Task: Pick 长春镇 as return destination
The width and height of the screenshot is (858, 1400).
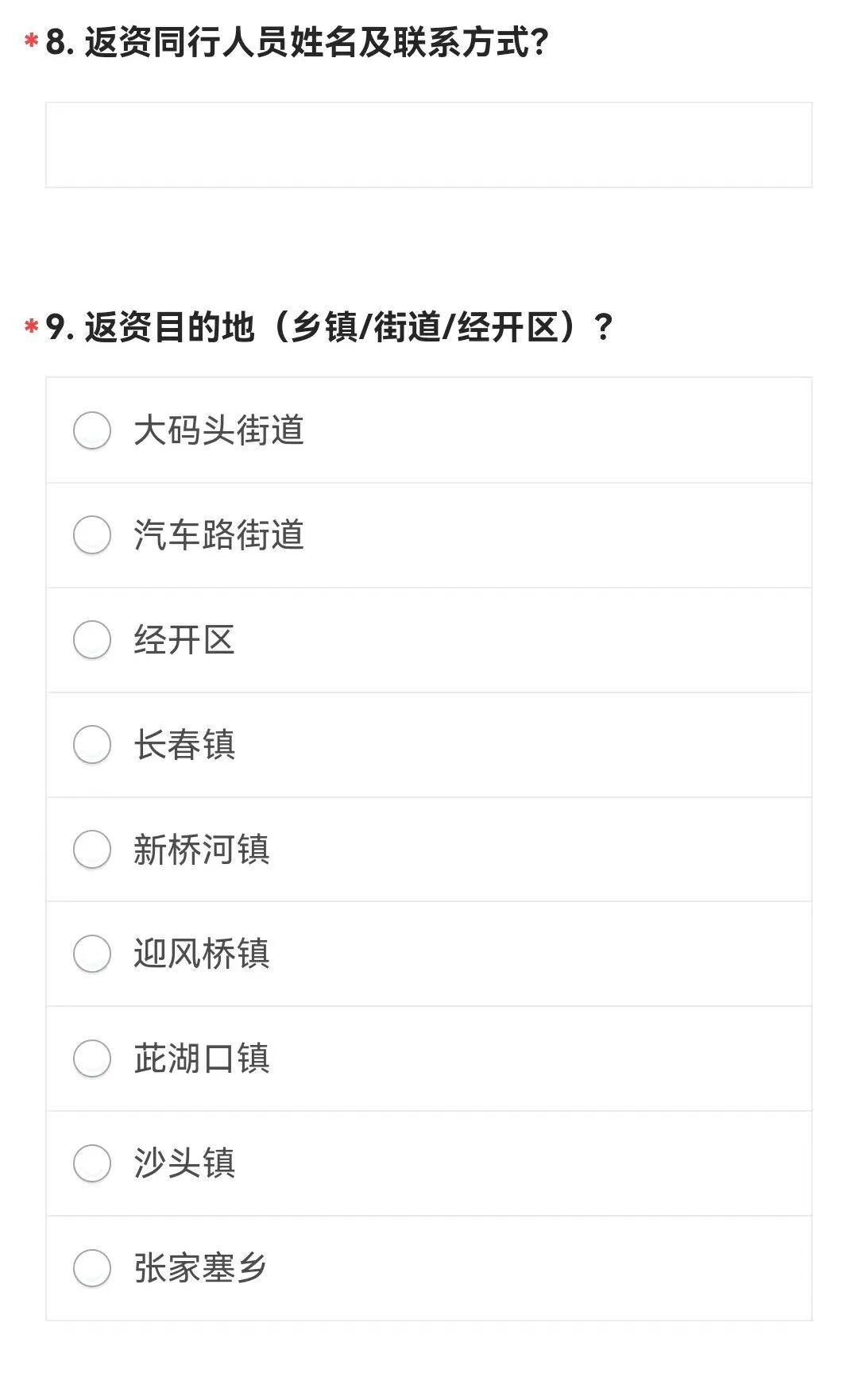Action: 428,745
